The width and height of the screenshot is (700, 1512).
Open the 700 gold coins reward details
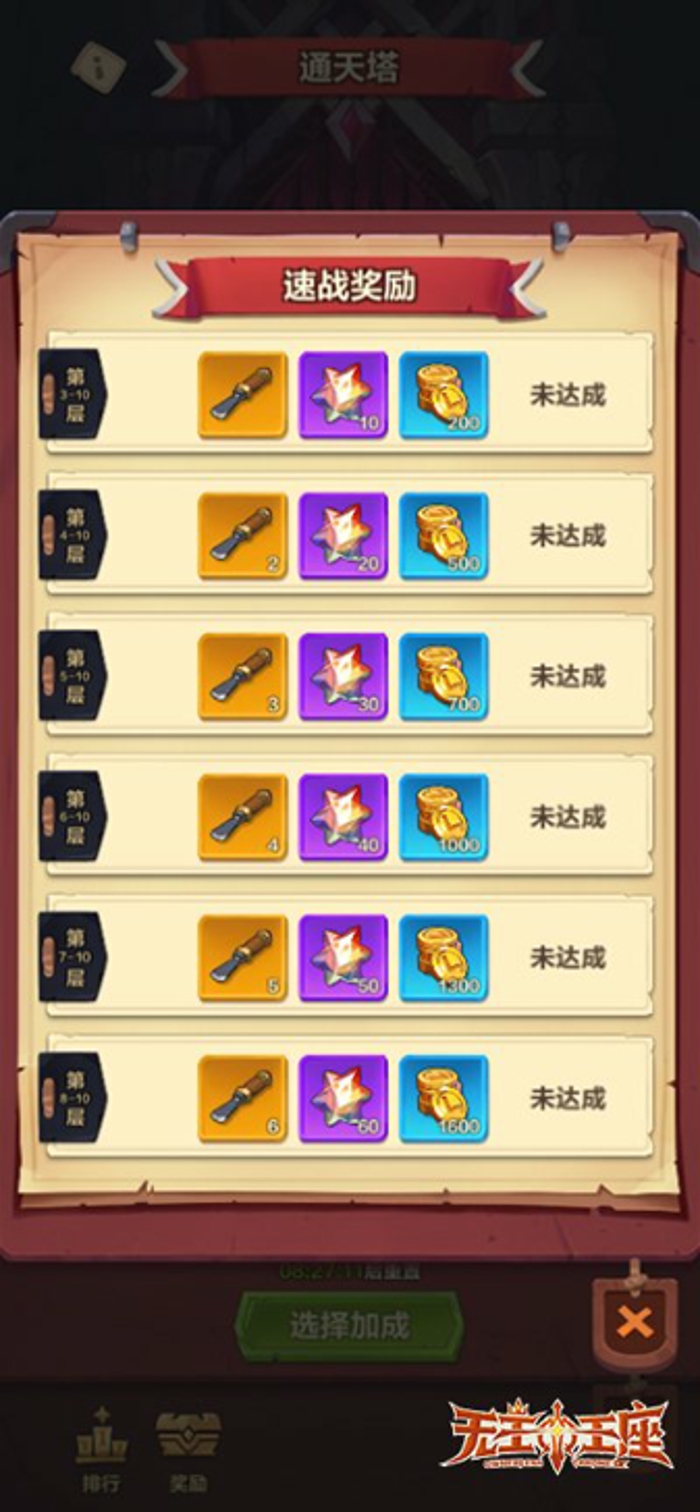tap(443, 676)
